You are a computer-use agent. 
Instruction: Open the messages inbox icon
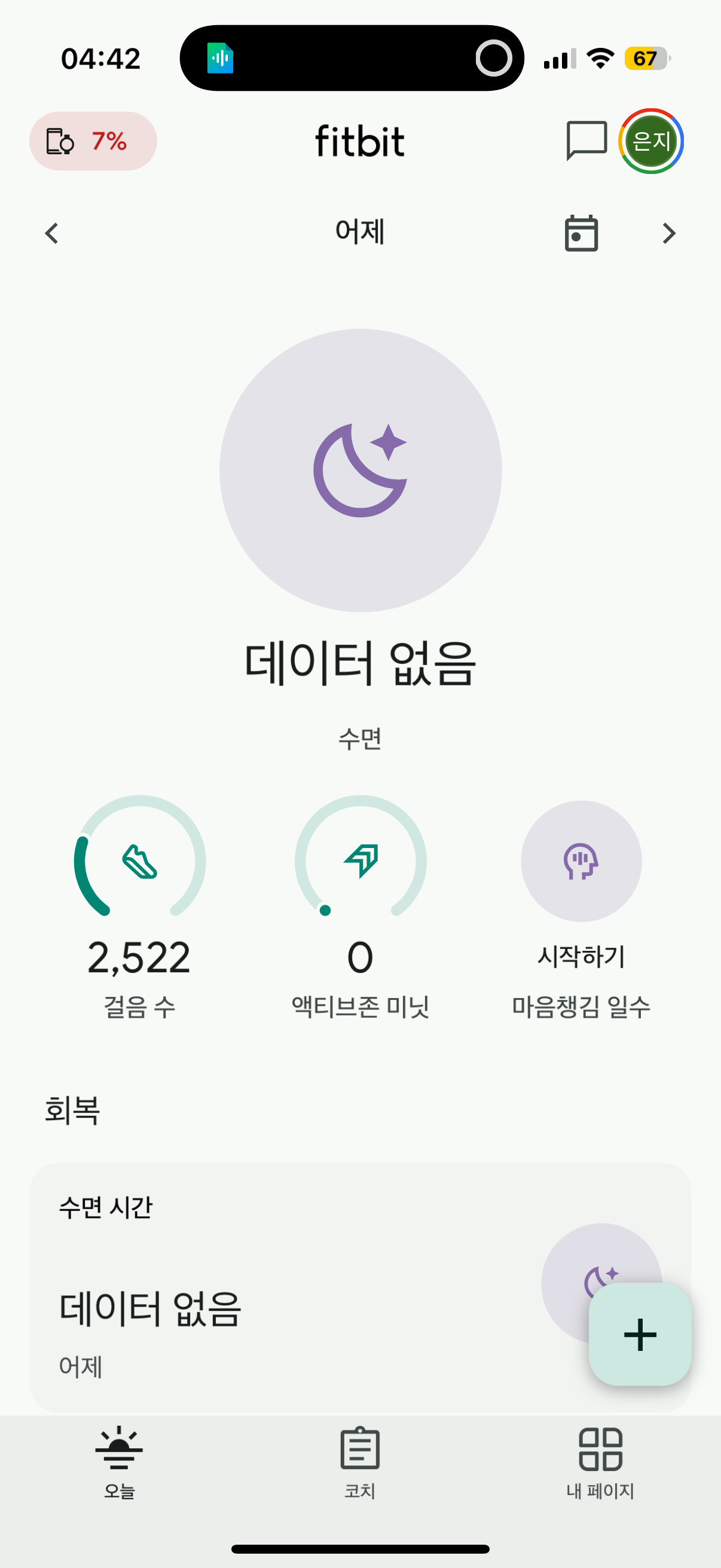[586, 141]
